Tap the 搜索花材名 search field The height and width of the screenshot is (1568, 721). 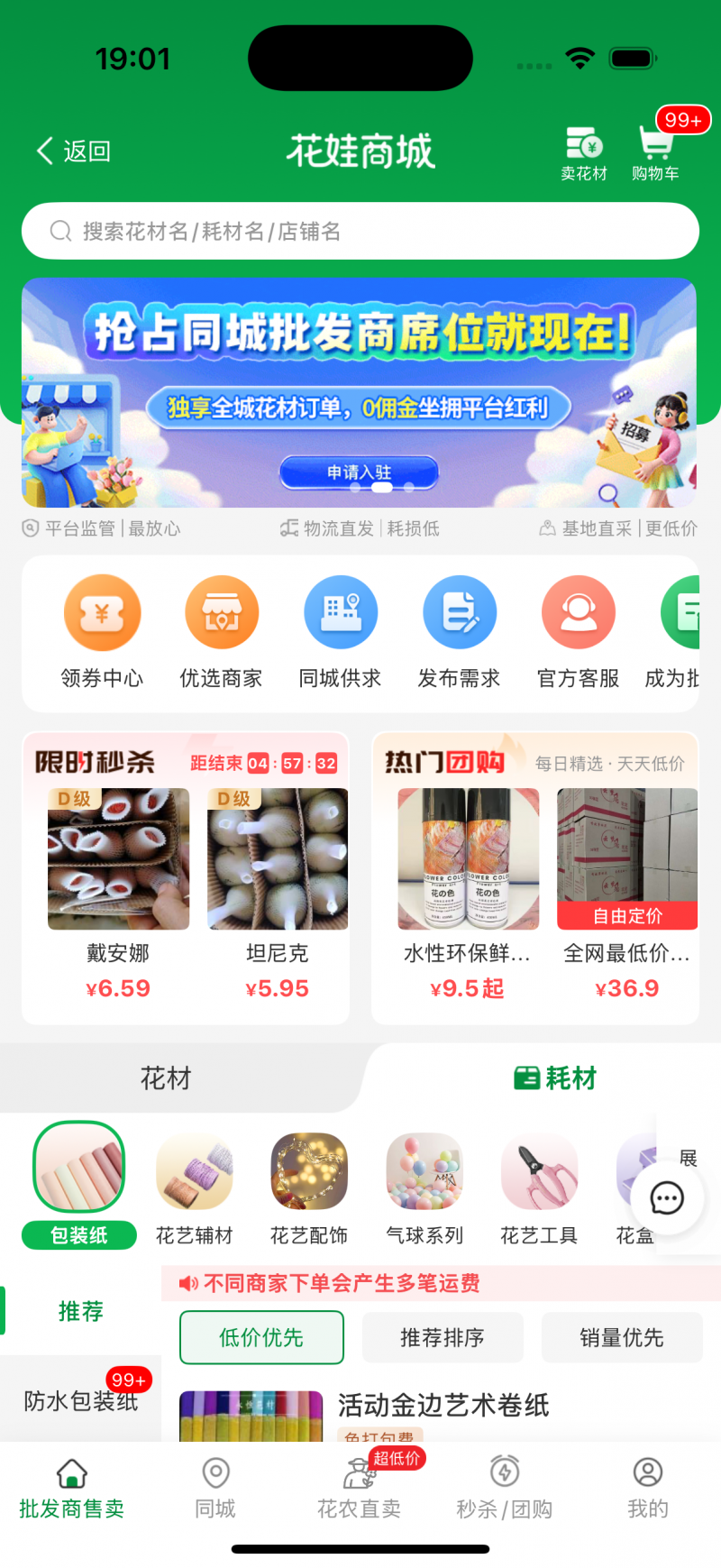(360, 232)
